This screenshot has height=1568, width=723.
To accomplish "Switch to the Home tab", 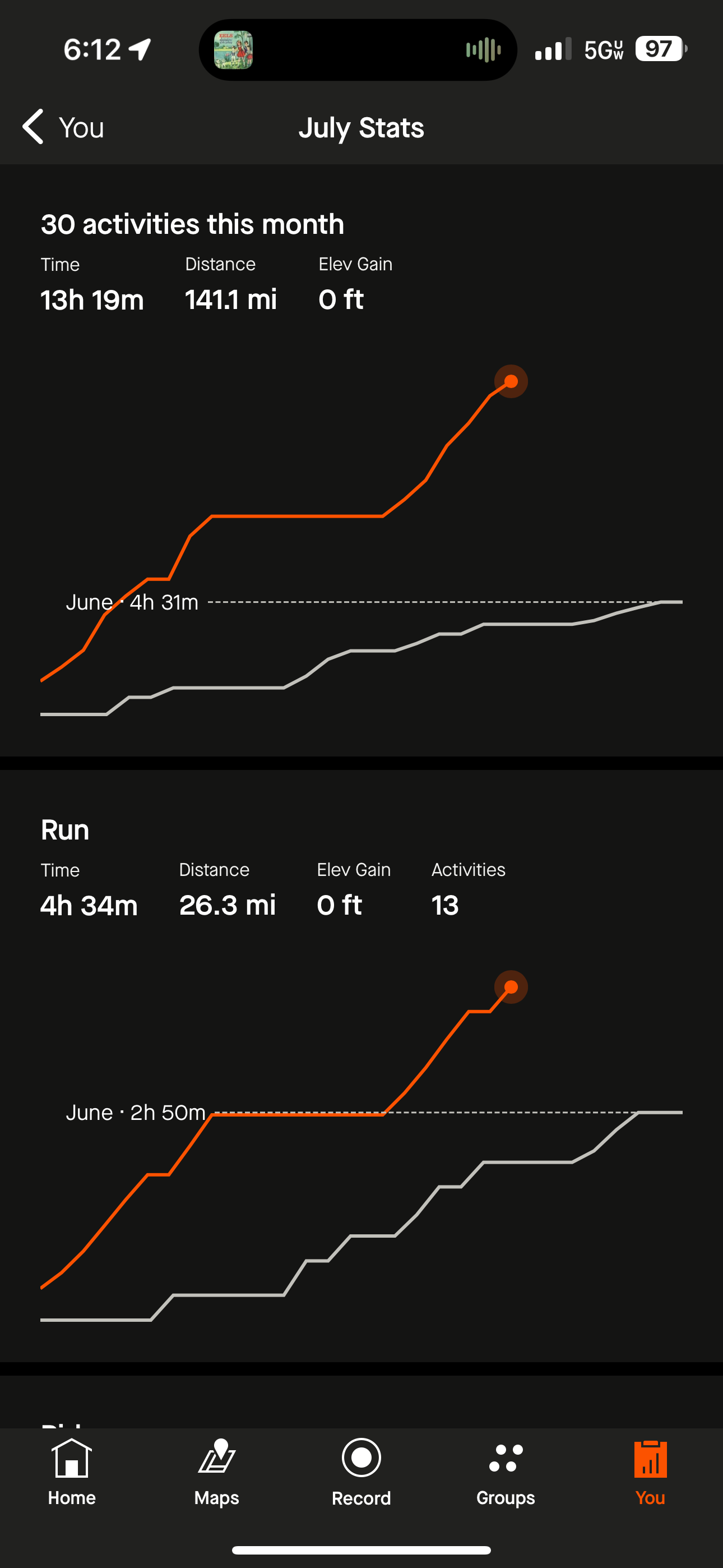I will click(x=72, y=1473).
